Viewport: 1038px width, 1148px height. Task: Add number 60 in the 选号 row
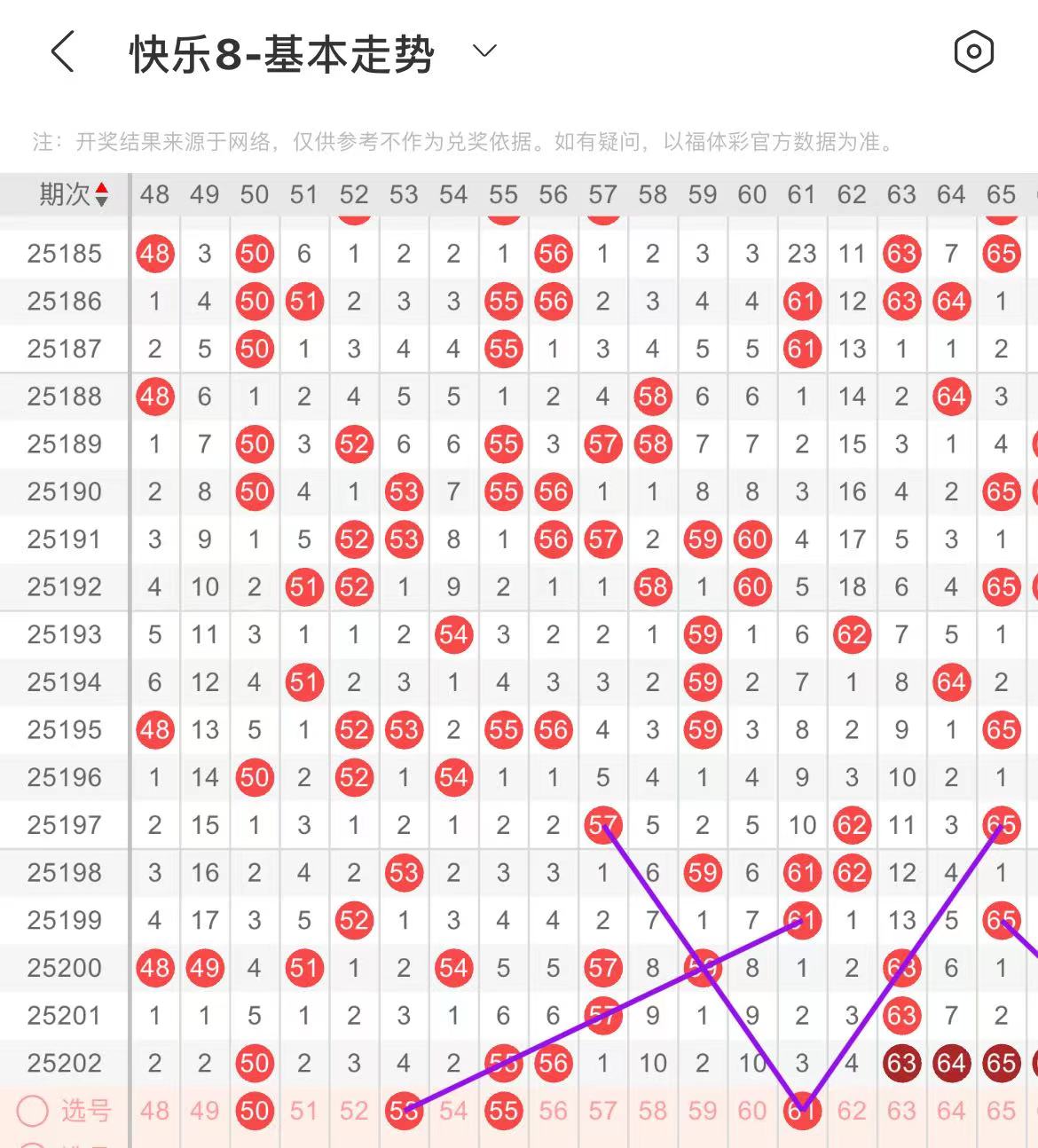(751, 1111)
